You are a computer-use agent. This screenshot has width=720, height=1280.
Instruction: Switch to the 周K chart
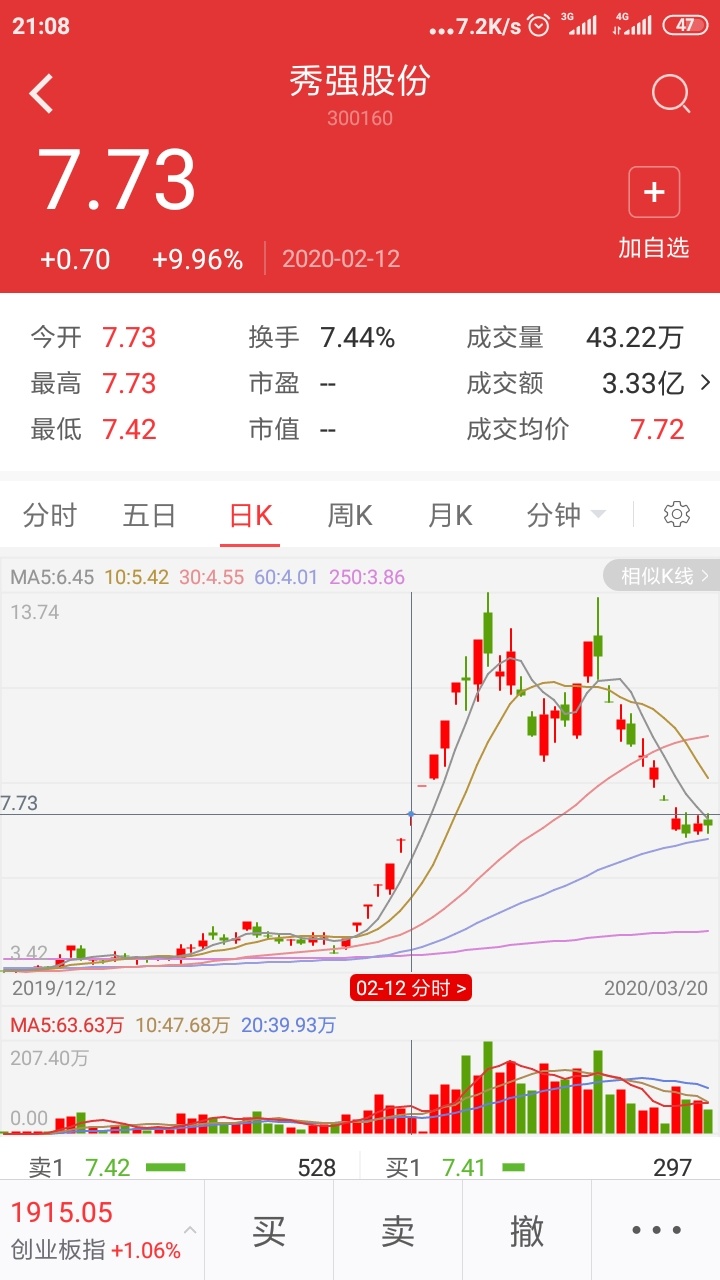coord(350,516)
